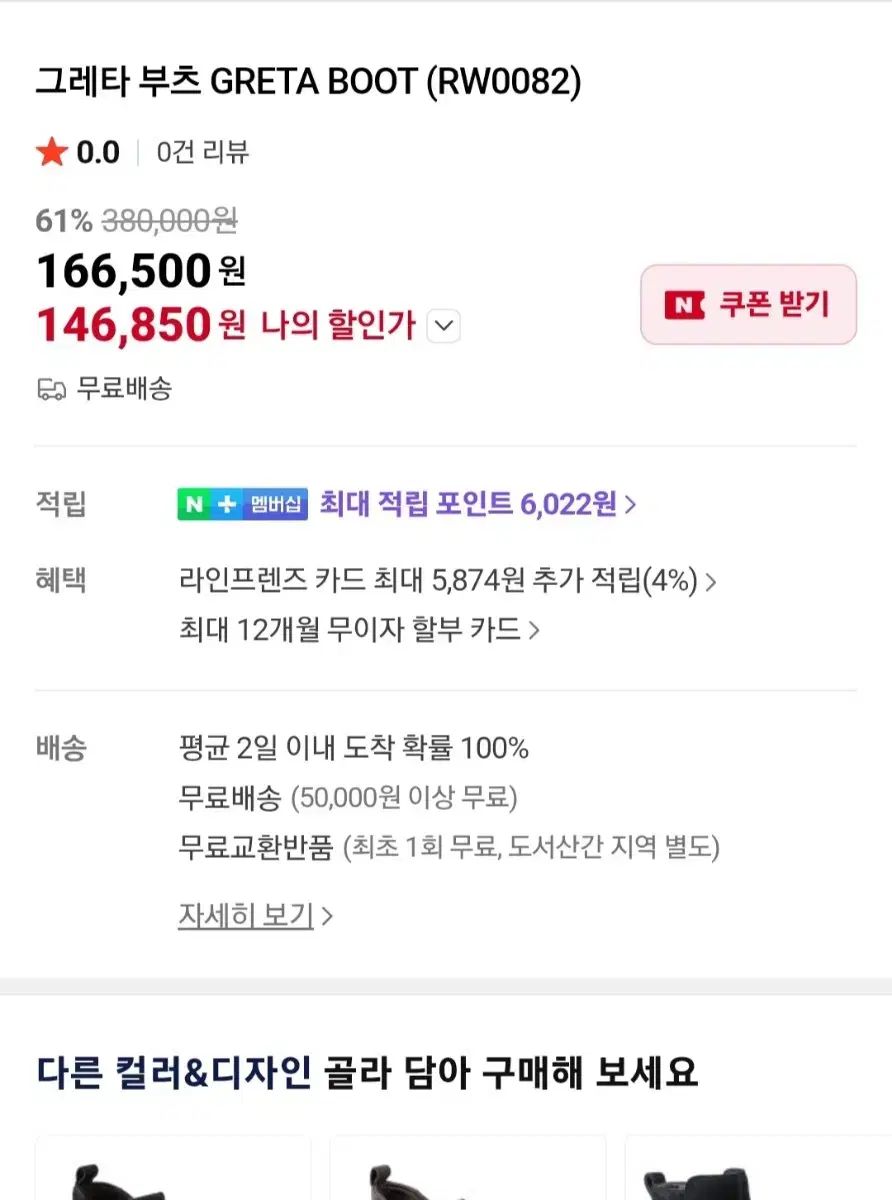Open the 0건 리뷰 reviews
Viewport: 892px width, 1200px height.
203,152
